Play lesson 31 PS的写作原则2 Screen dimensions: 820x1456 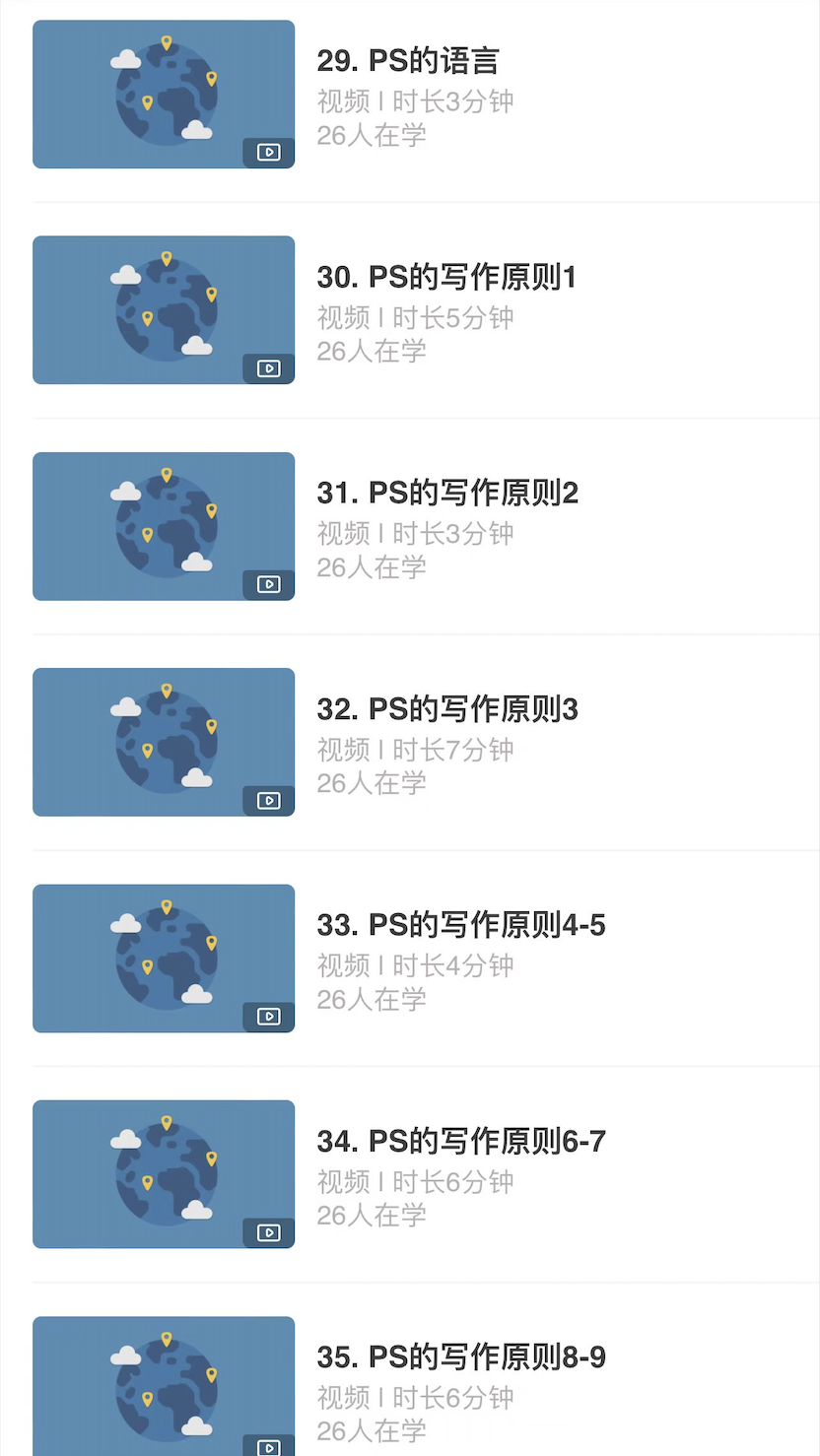446,494
